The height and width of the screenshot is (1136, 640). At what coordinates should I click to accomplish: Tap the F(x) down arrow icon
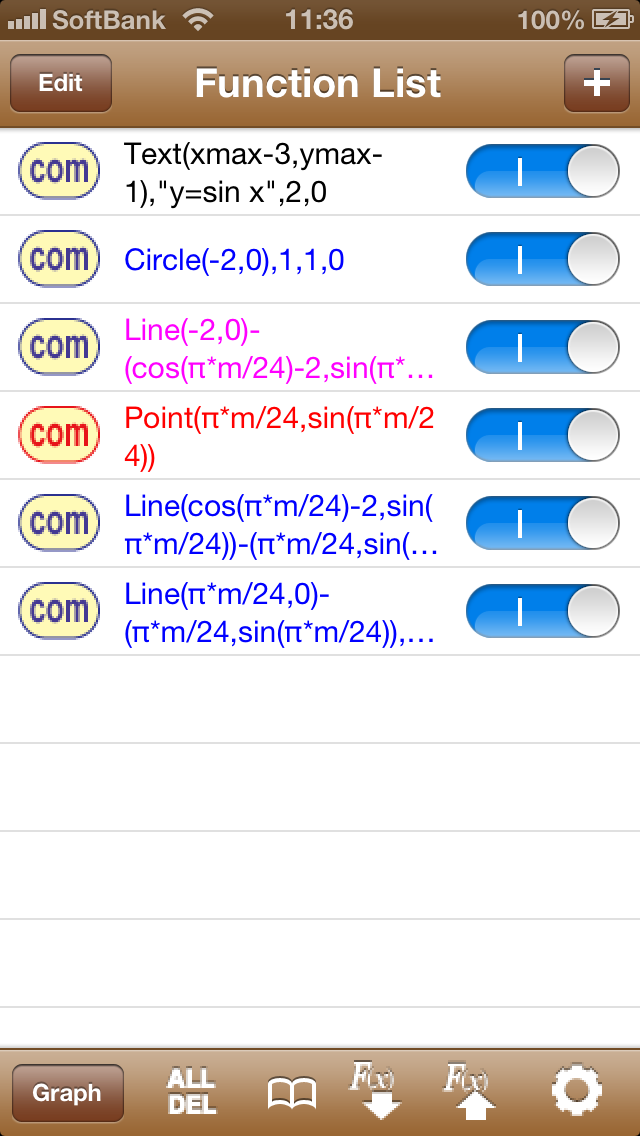point(375,1092)
